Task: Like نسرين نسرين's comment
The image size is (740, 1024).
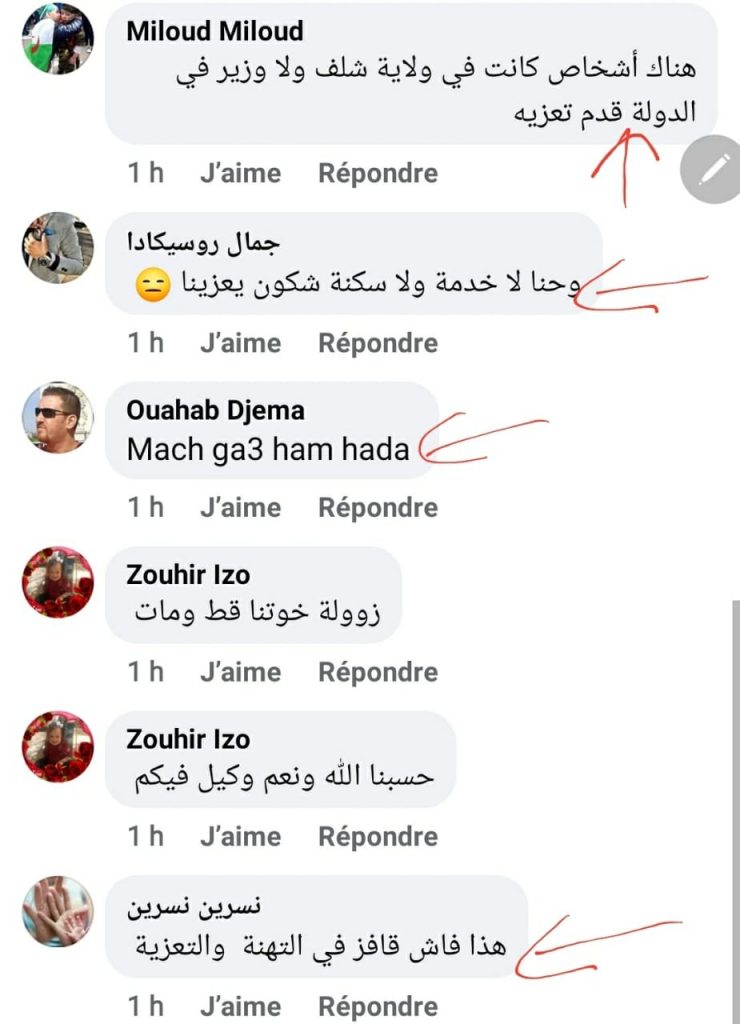Action: (x=240, y=1006)
